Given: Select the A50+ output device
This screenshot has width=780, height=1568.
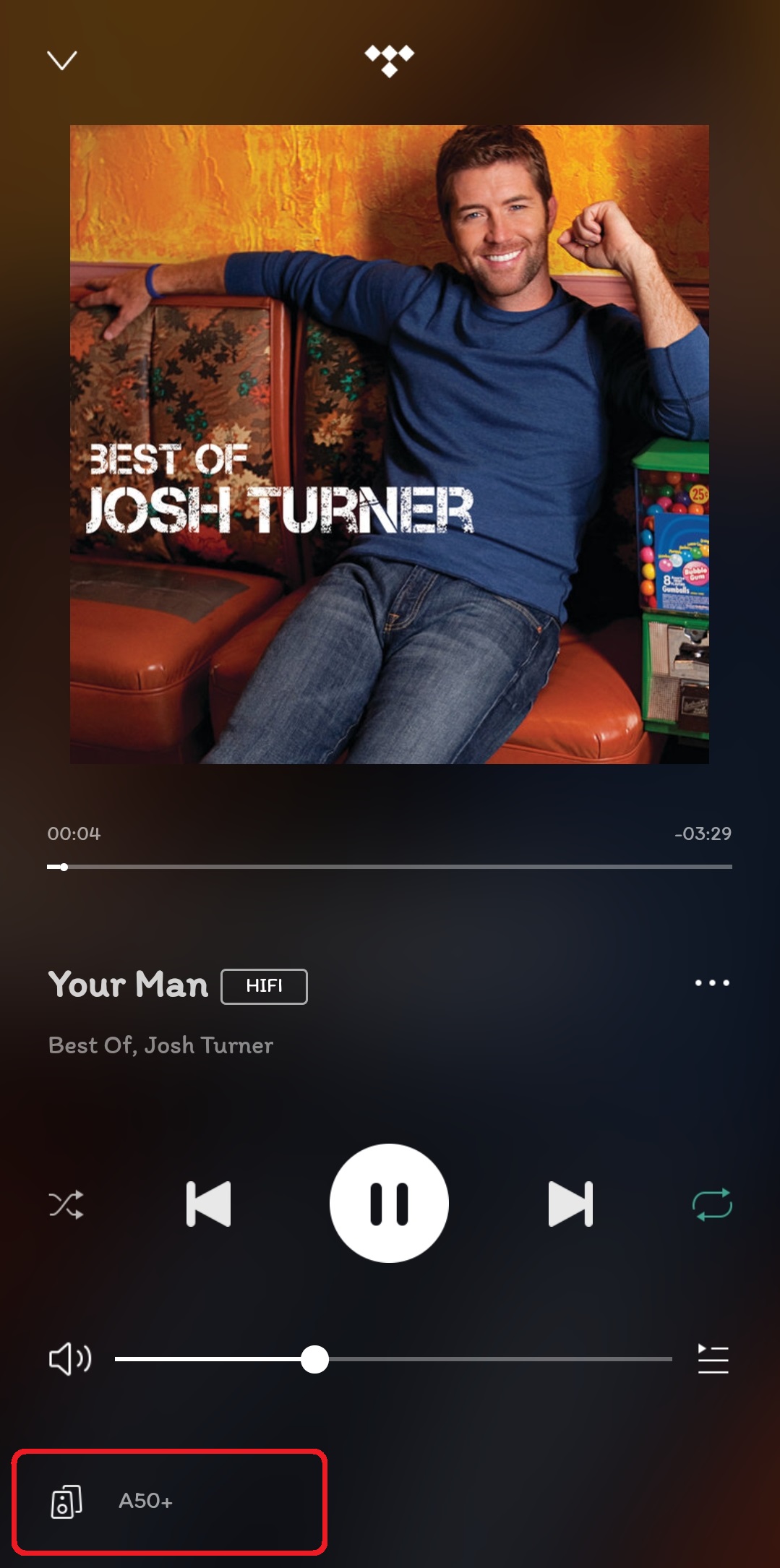Looking at the screenshot, I should (170, 1501).
